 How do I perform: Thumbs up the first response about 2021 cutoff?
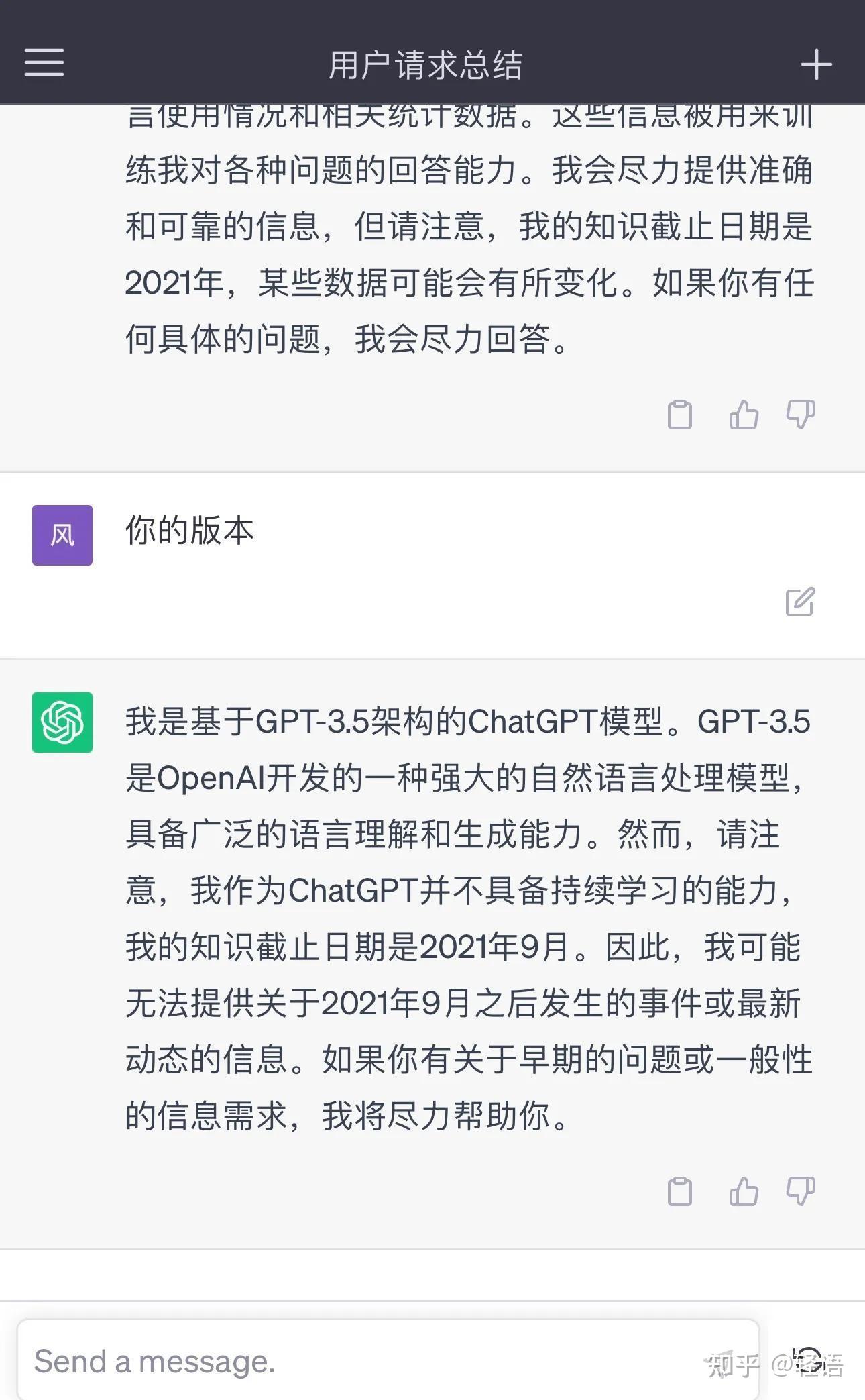coord(743,415)
